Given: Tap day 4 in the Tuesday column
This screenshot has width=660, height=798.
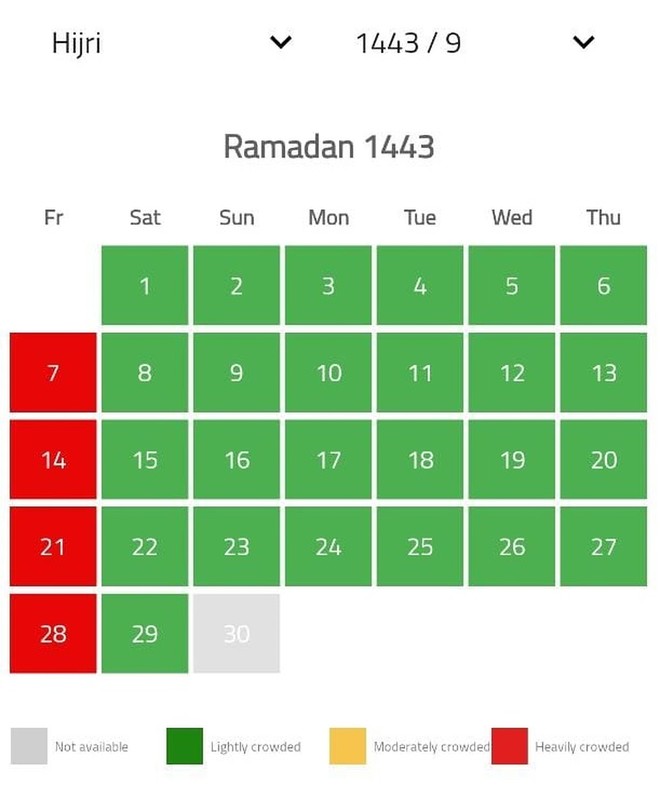Looking at the screenshot, I should 420,286.
